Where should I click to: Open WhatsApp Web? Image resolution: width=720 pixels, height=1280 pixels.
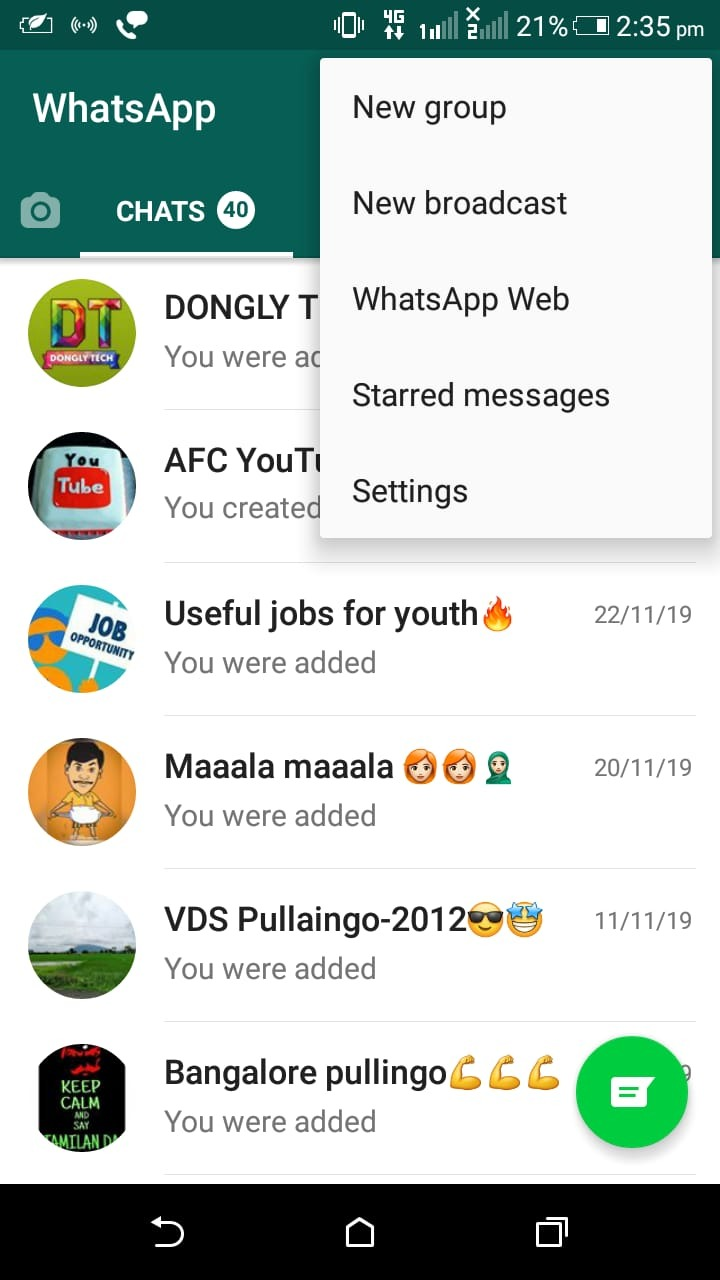click(x=460, y=299)
